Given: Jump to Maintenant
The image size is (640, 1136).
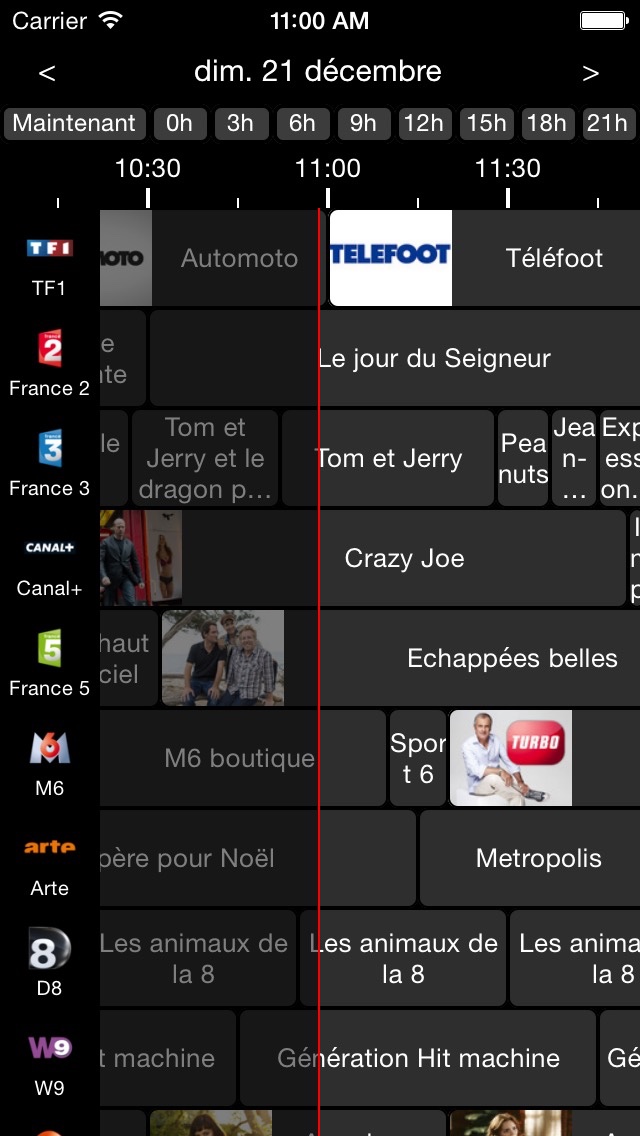Looking at the screenshot, I should [74, 123].
